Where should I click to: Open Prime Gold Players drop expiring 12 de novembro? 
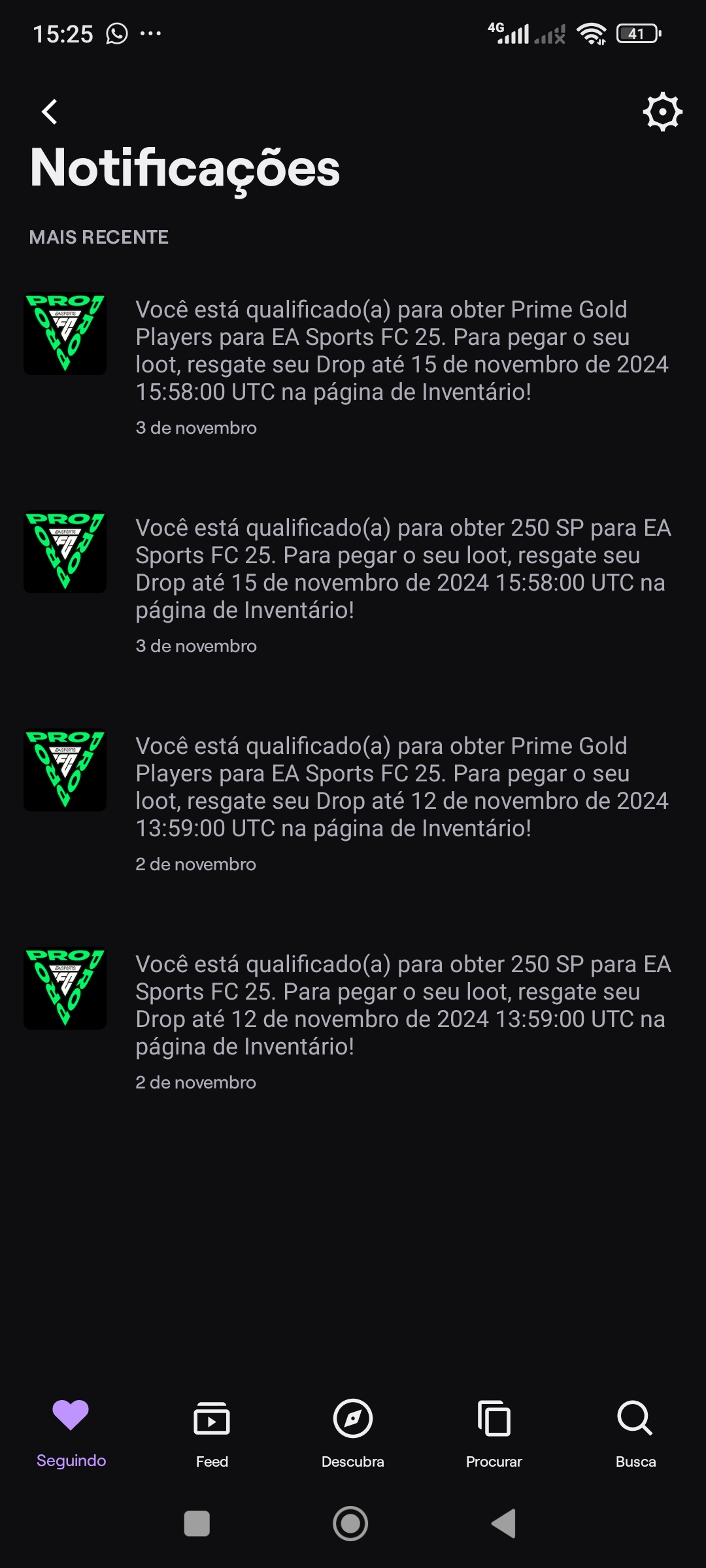[353, 802]
